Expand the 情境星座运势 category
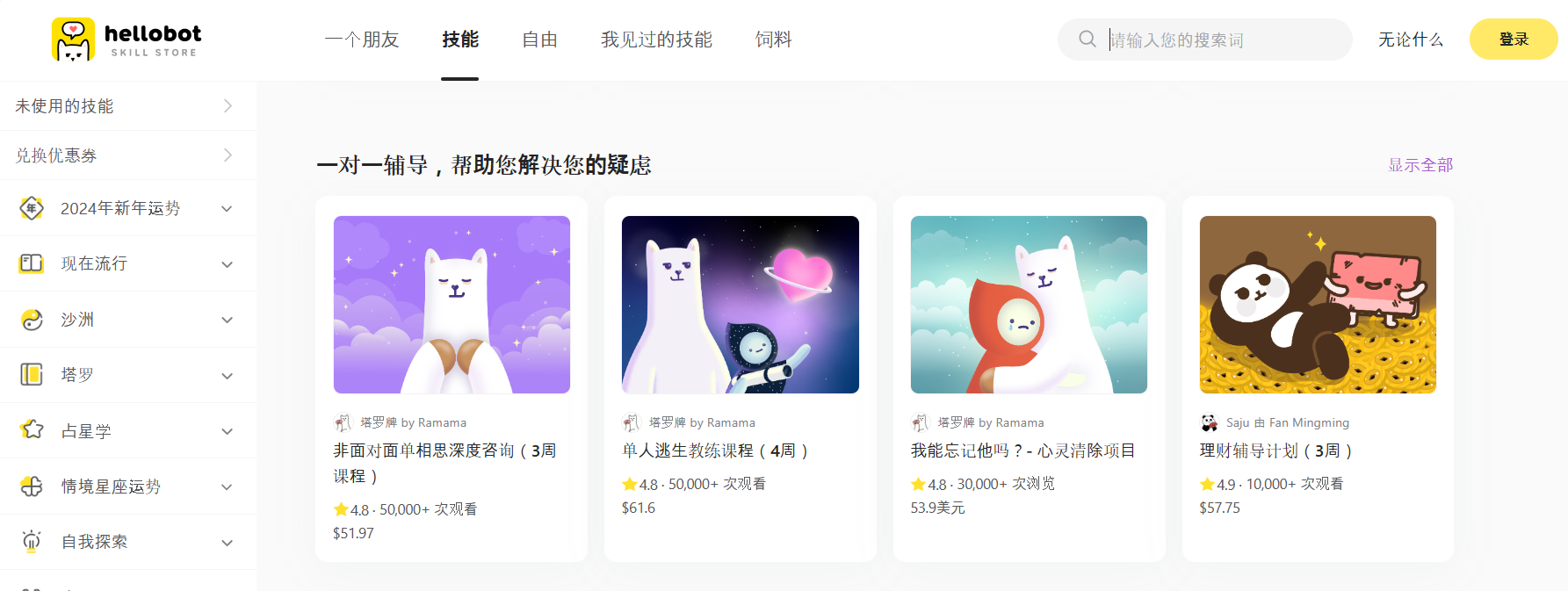The height and width of the screenshot is (591, 1568). point(127,486)
